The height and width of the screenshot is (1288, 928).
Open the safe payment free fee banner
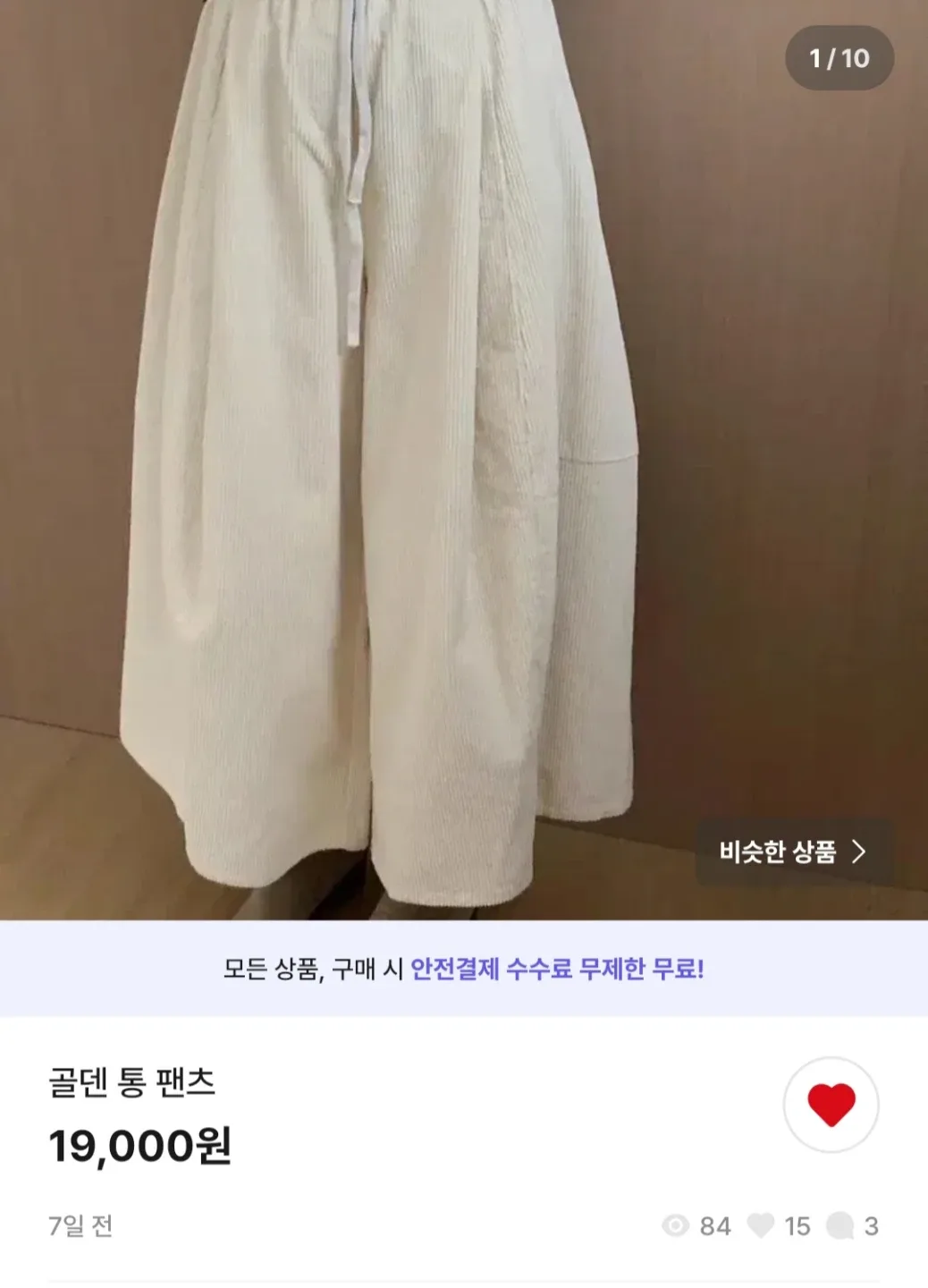pyautogui.click(x=464, y=969)
